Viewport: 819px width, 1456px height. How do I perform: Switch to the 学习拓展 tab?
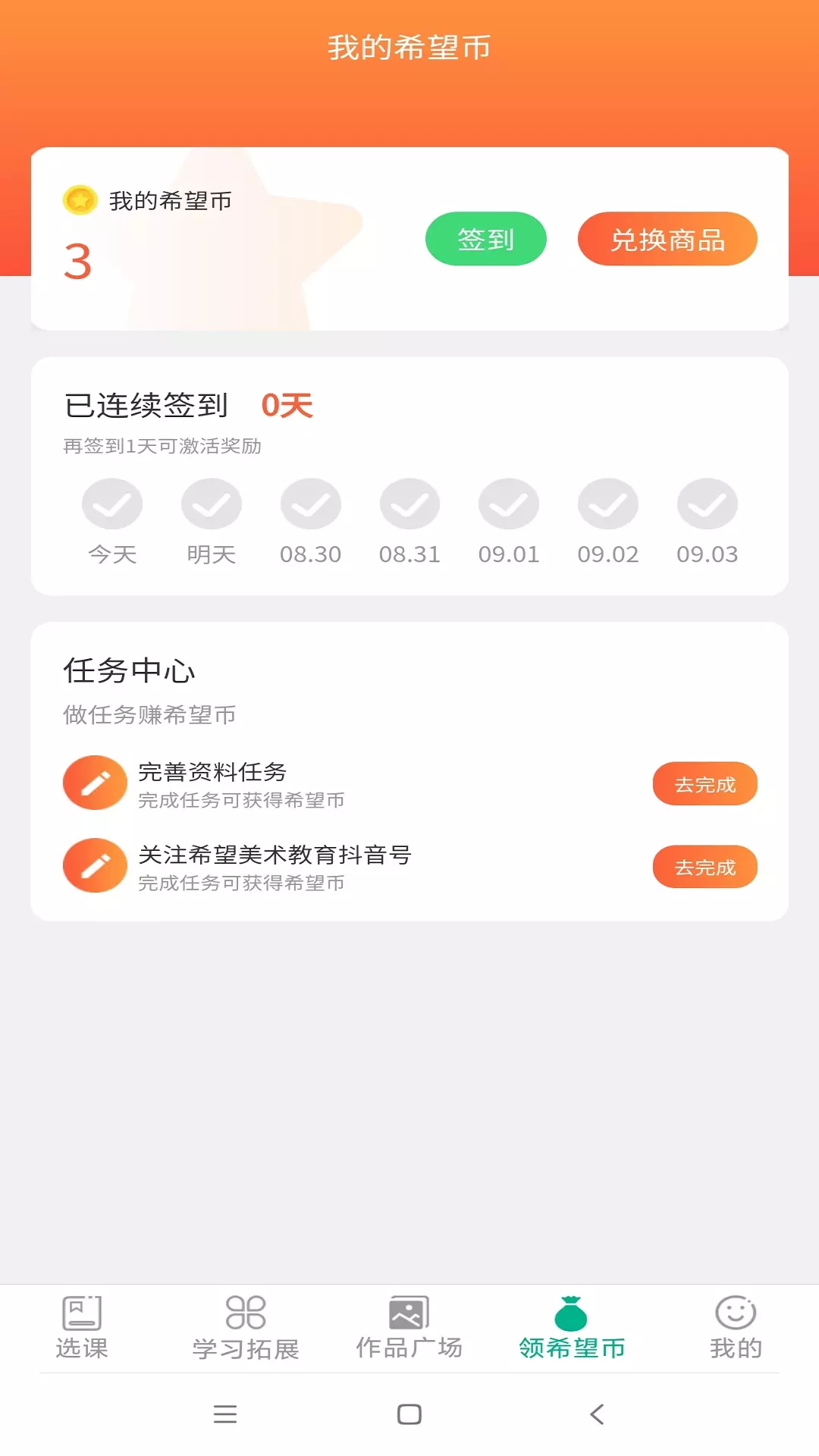(246, 1328)
